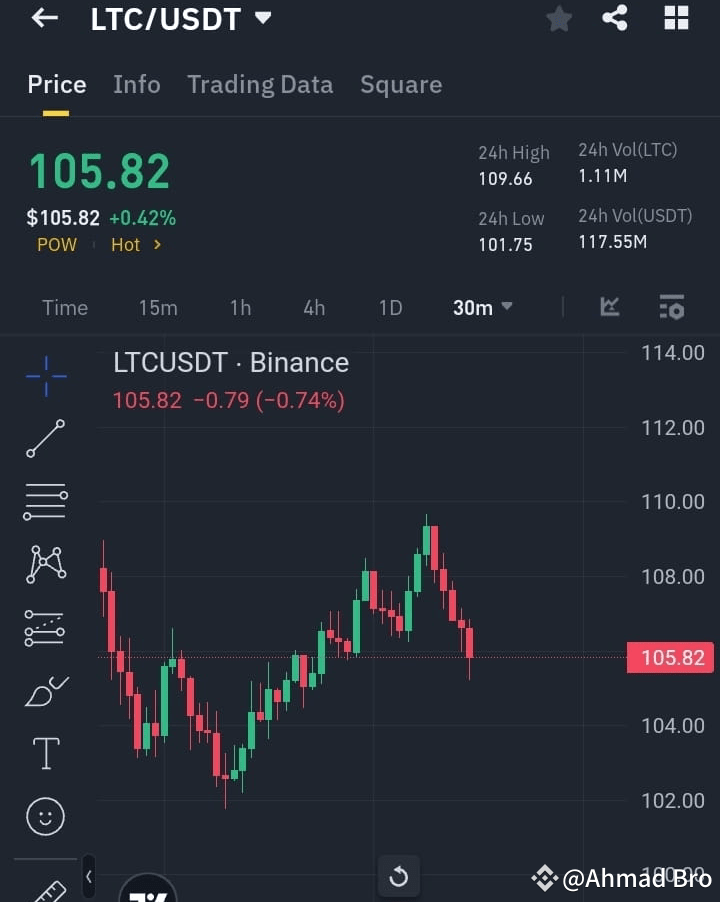720x902 pixels.
Task: Toggle LTC/USDT as a favorite
Action: pyautogui.click(x=558, y=18)
